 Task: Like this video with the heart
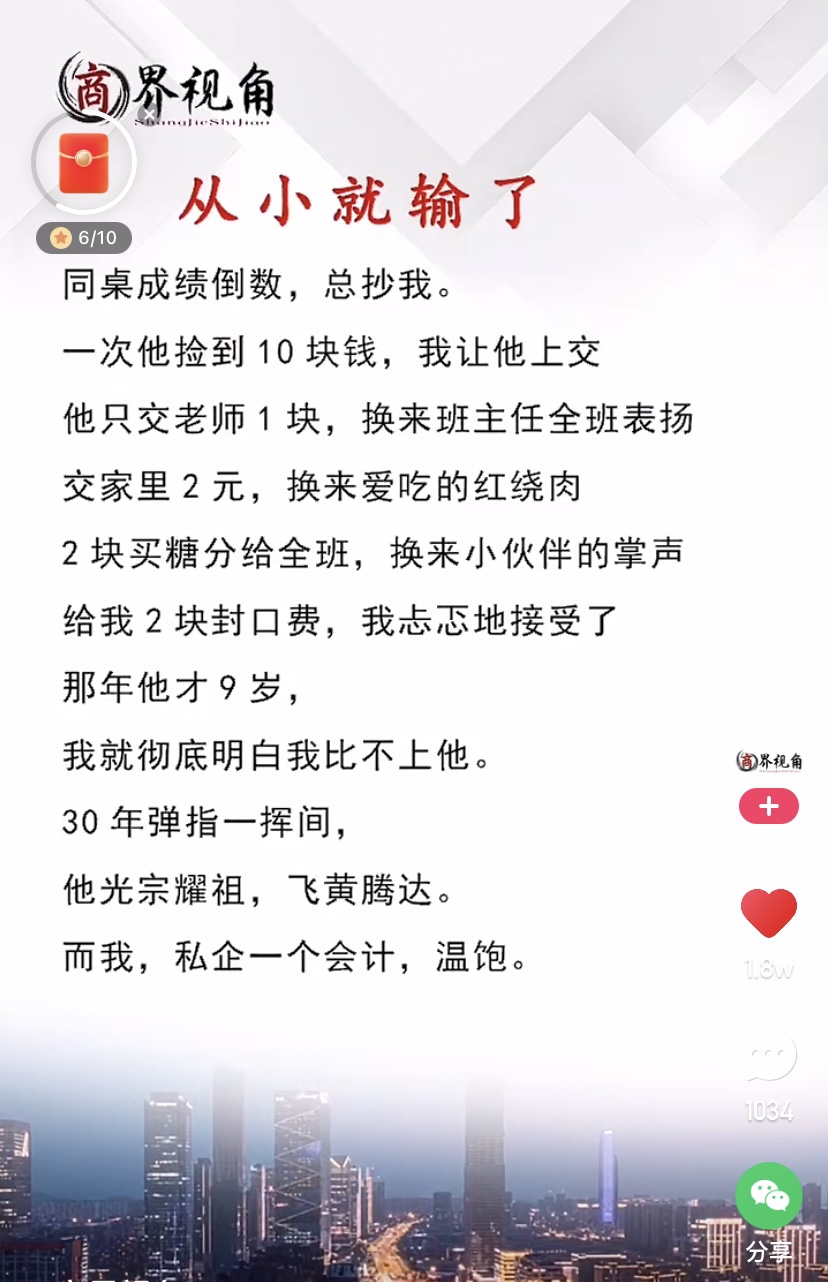(x=768, y=912)
